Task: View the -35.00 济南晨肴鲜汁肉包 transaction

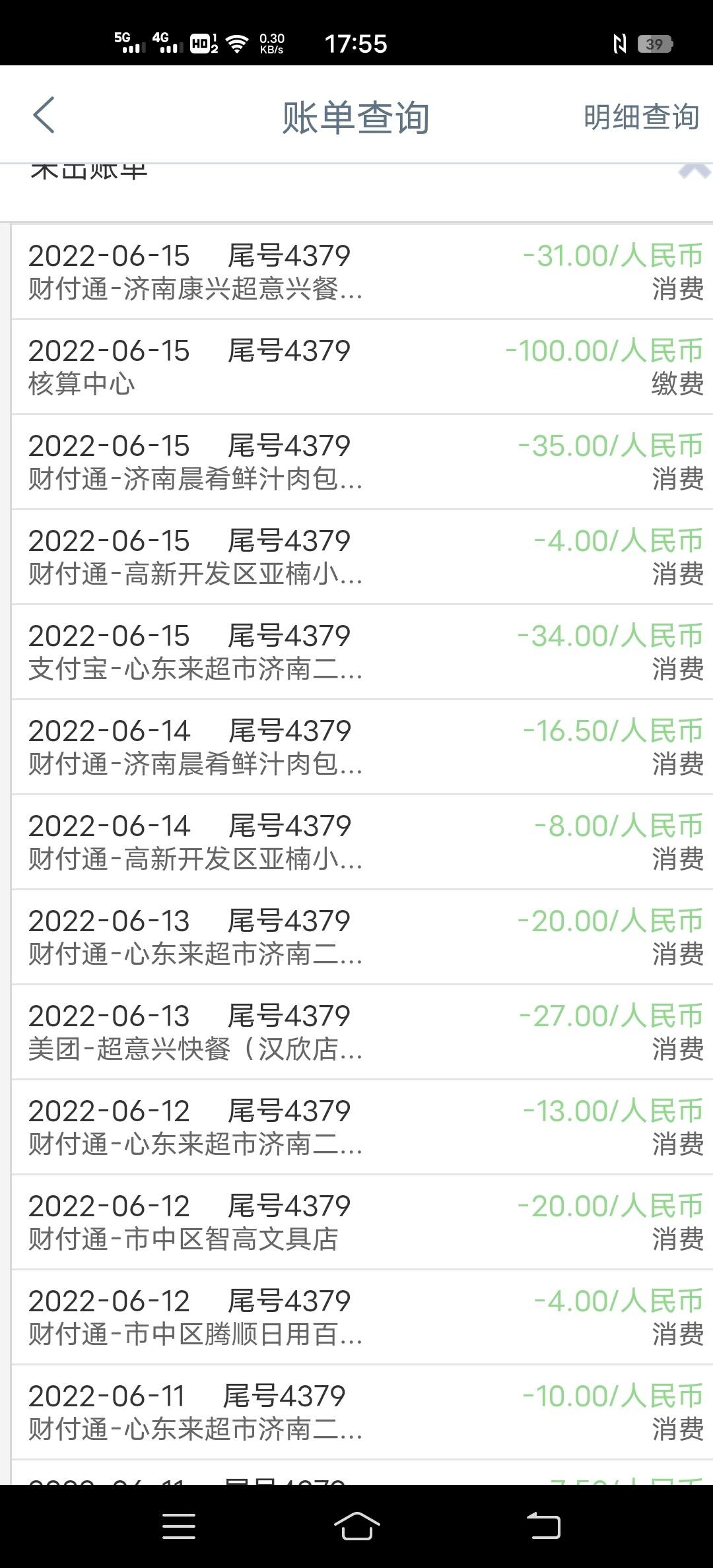Action: 362,462
